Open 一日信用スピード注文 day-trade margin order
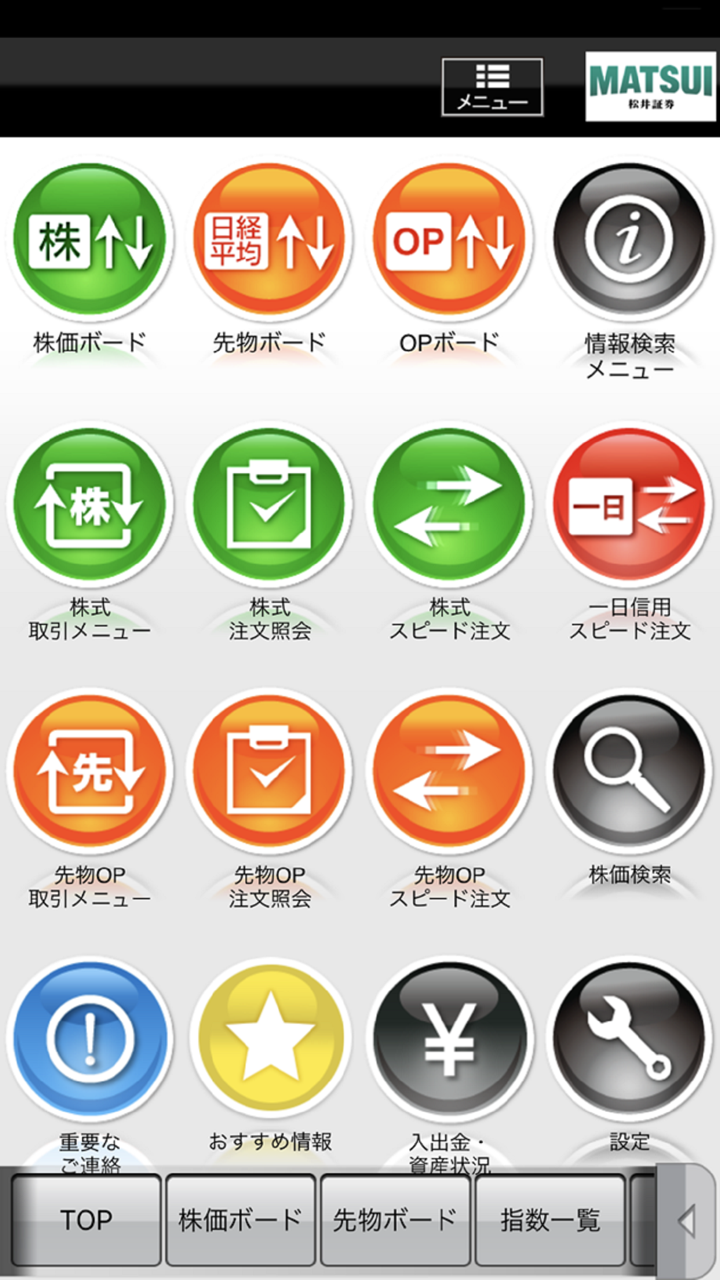The height and width of the screenshot is (1280, 720). click(x=630, y=505)
